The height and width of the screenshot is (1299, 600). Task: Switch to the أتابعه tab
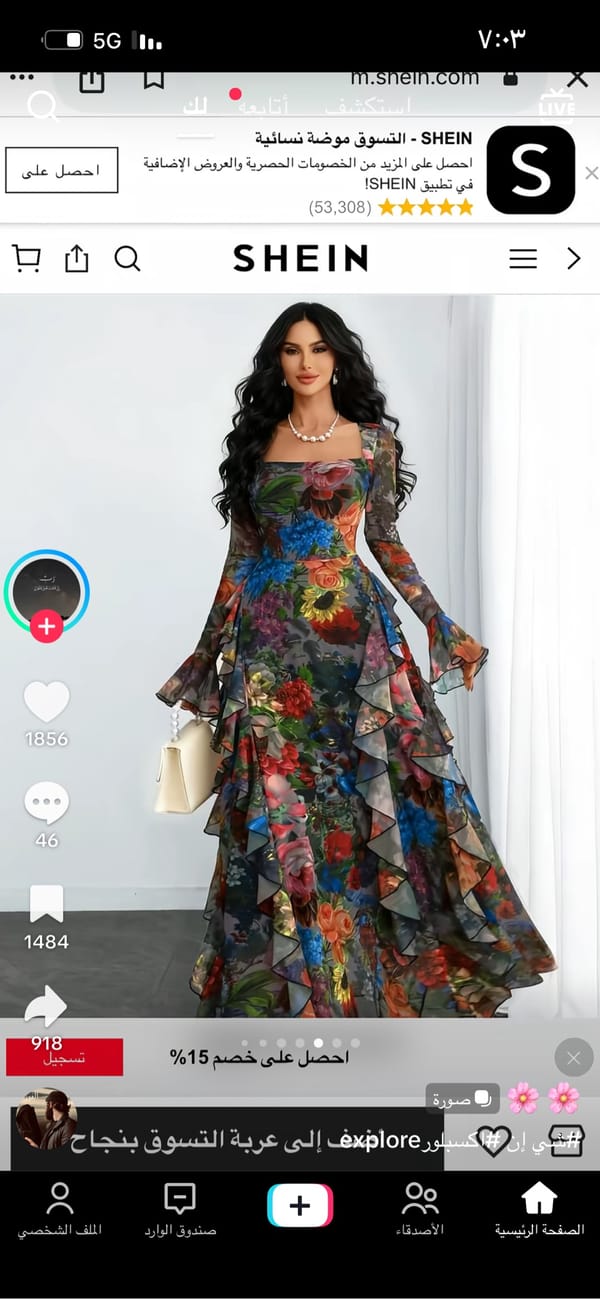click(x=267, y=105)
